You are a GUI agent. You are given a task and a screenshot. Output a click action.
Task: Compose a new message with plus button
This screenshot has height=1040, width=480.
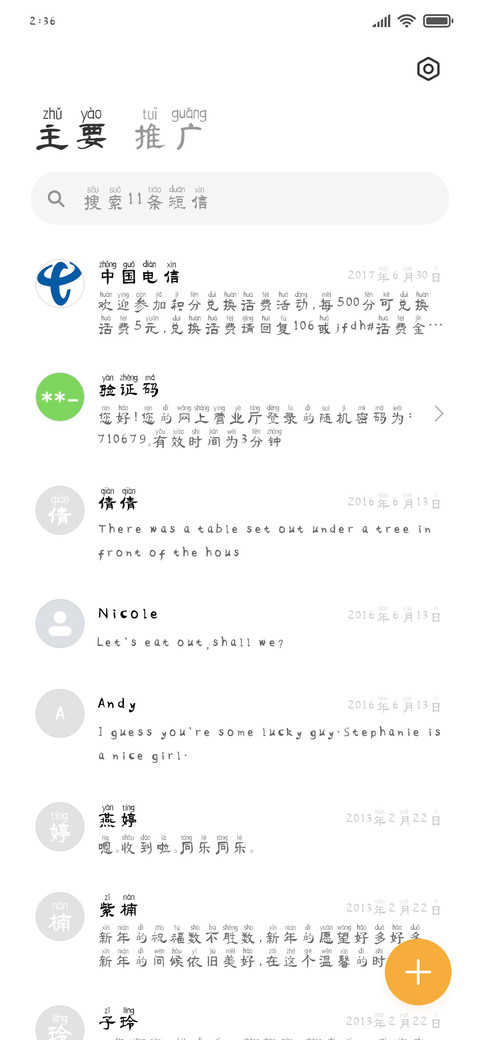pos(418,972)
